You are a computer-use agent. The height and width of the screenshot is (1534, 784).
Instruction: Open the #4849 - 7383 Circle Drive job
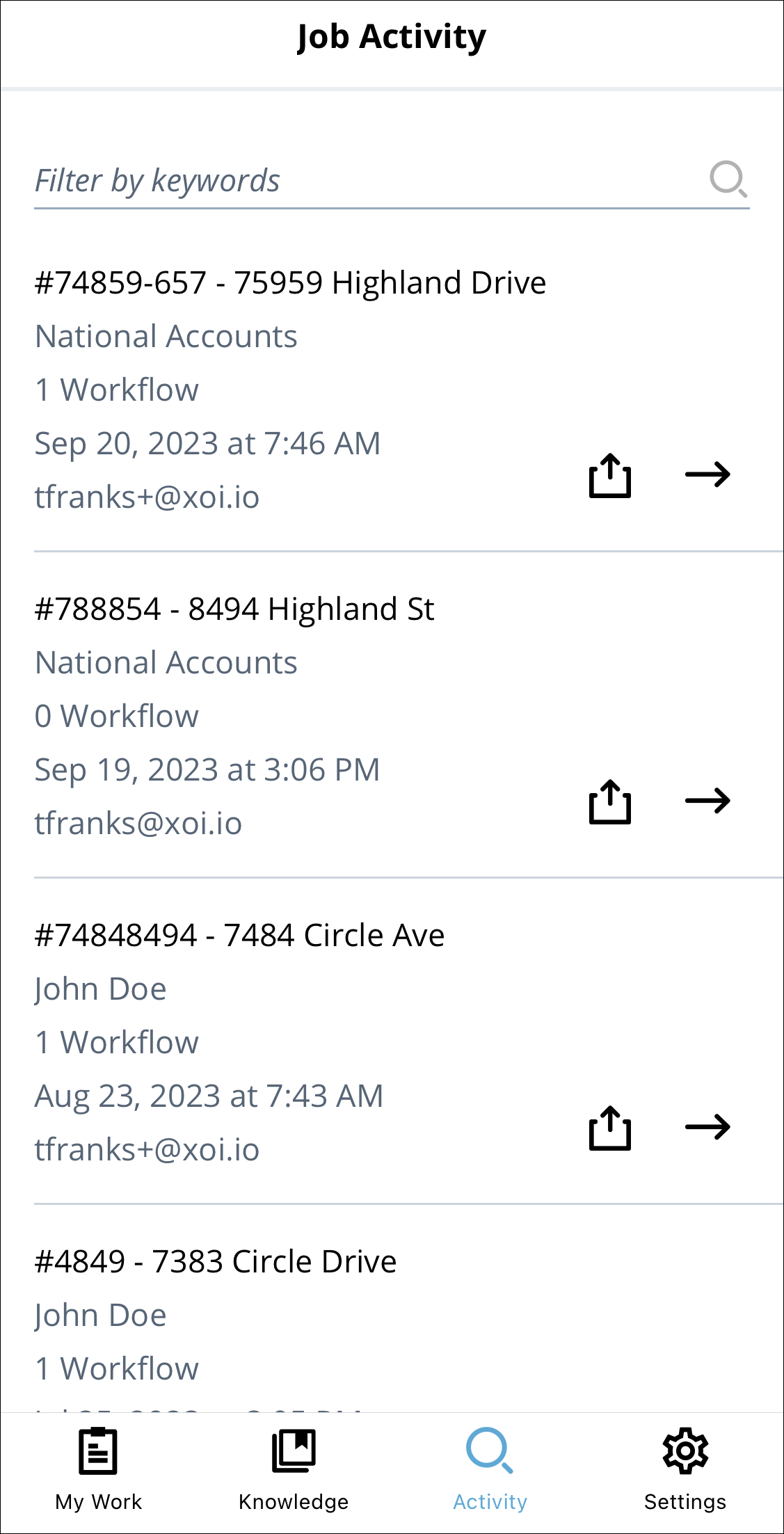pyautogui.click(x=216, y=1262)
